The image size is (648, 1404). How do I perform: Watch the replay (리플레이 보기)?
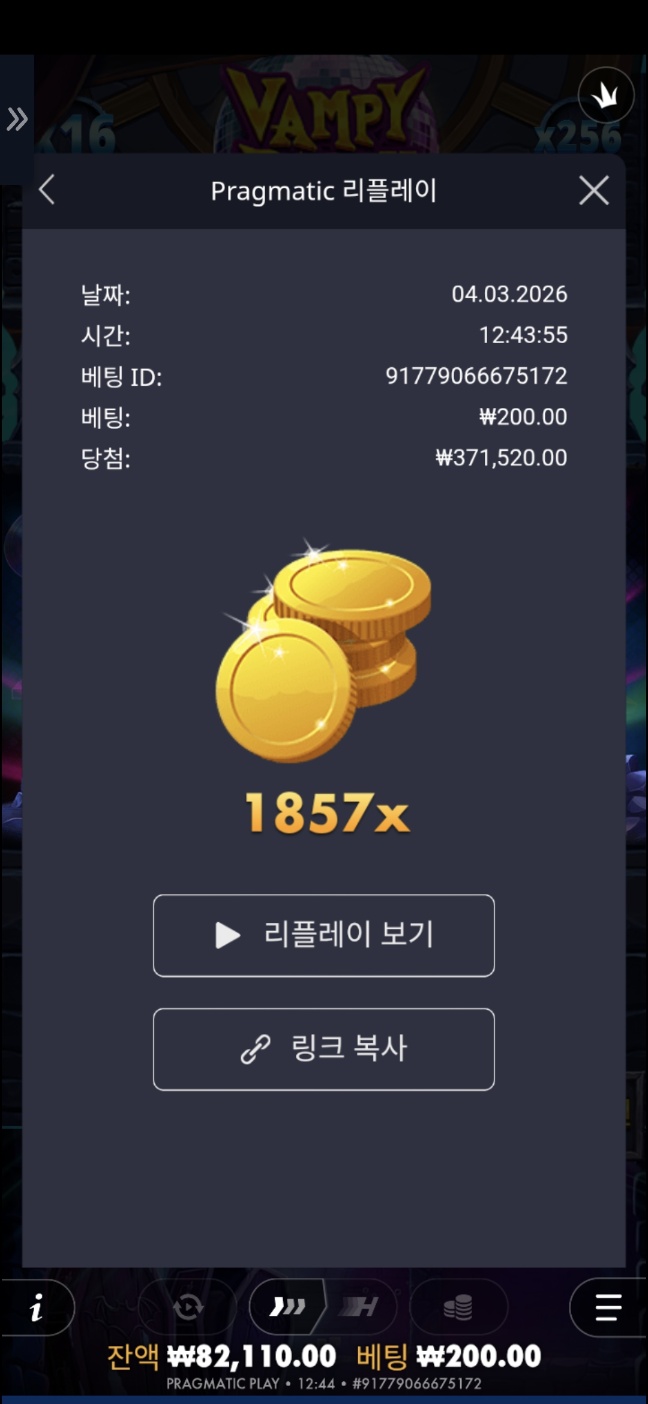click(x=323, y=935)
